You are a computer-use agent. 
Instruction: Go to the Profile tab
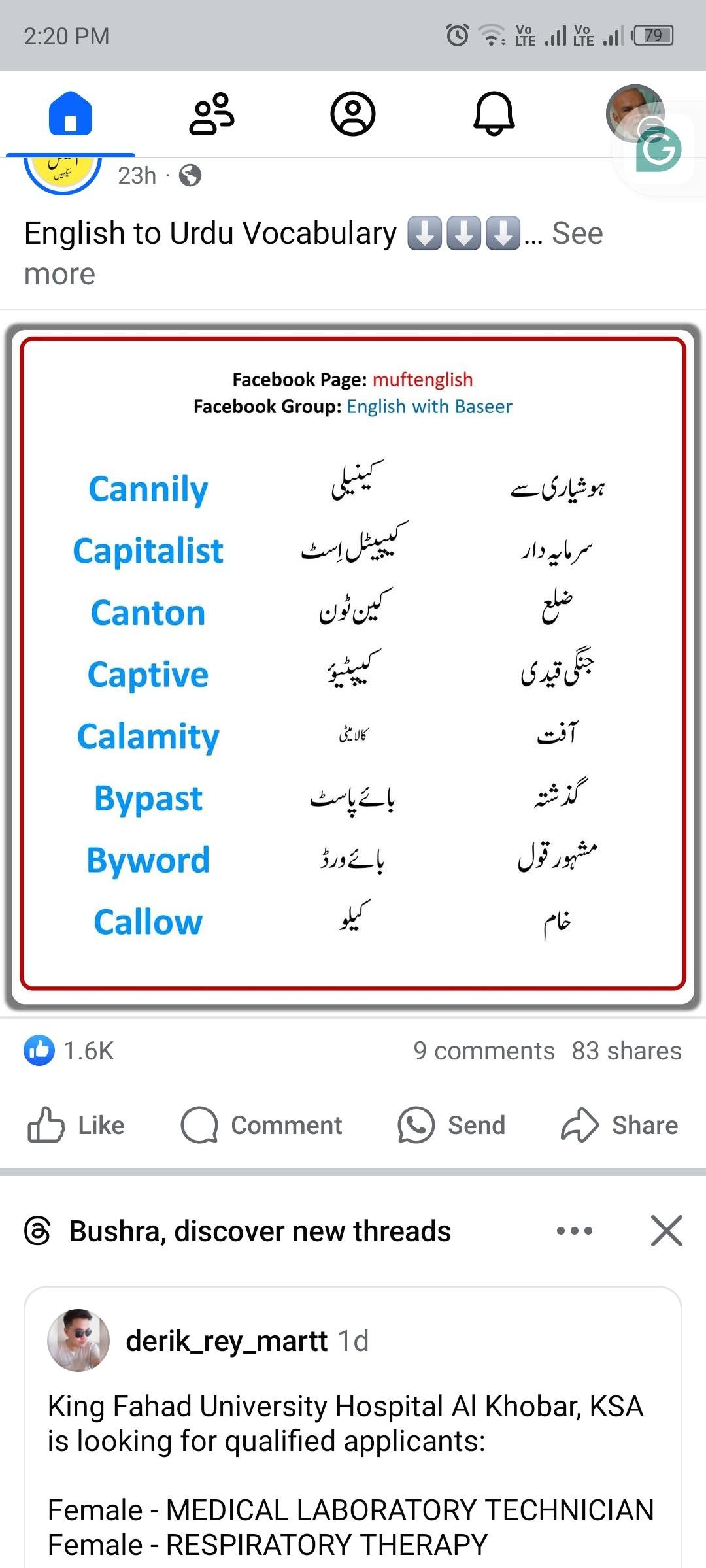[x=352, y=114]
